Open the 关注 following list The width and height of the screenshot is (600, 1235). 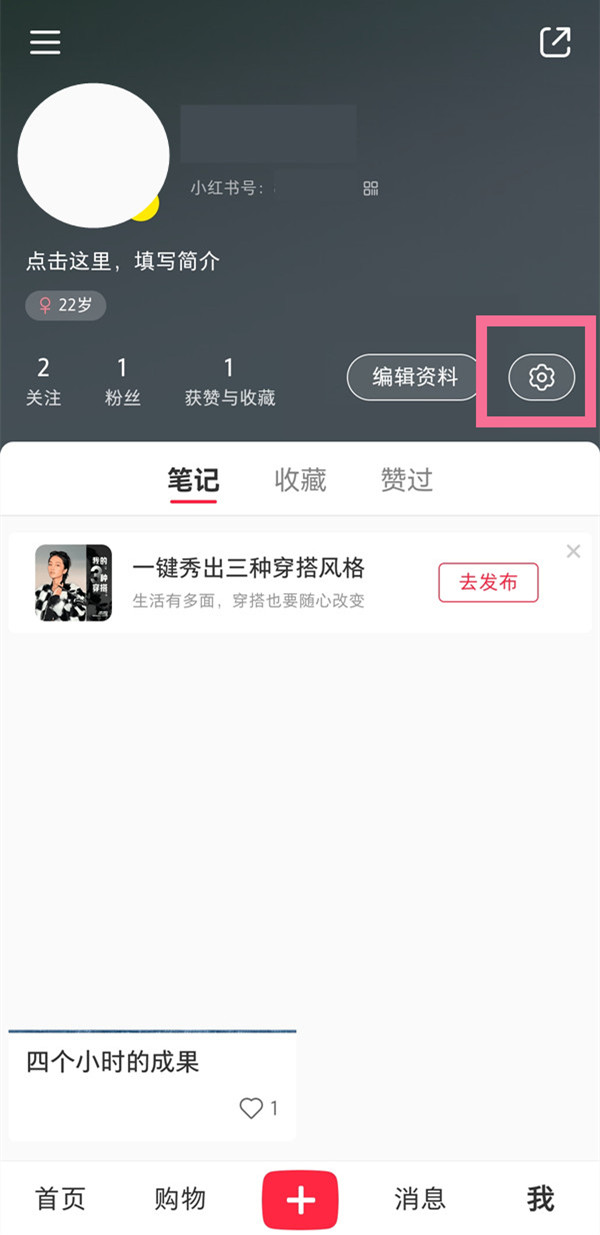[43, 382]
